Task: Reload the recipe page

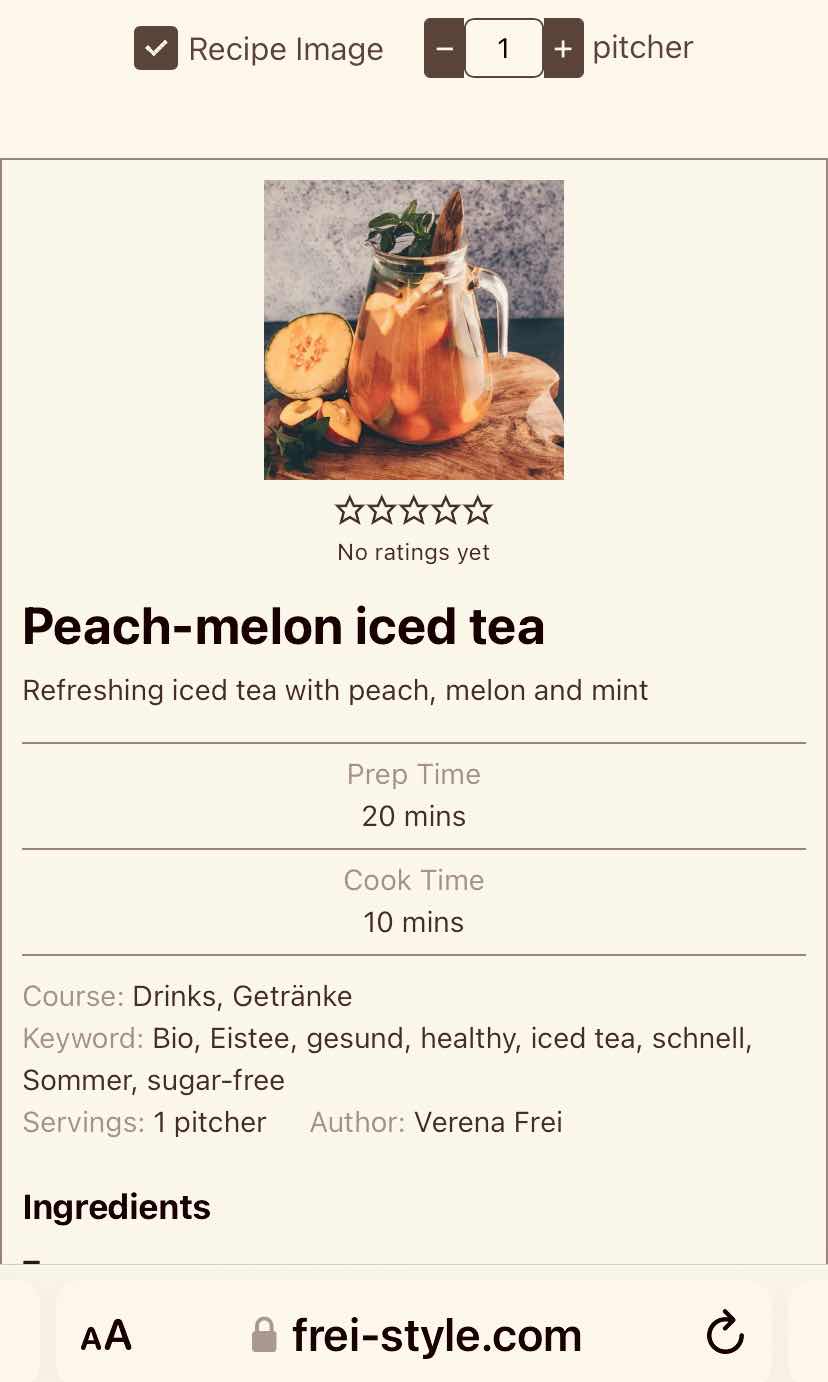Action: [725, 1333]
